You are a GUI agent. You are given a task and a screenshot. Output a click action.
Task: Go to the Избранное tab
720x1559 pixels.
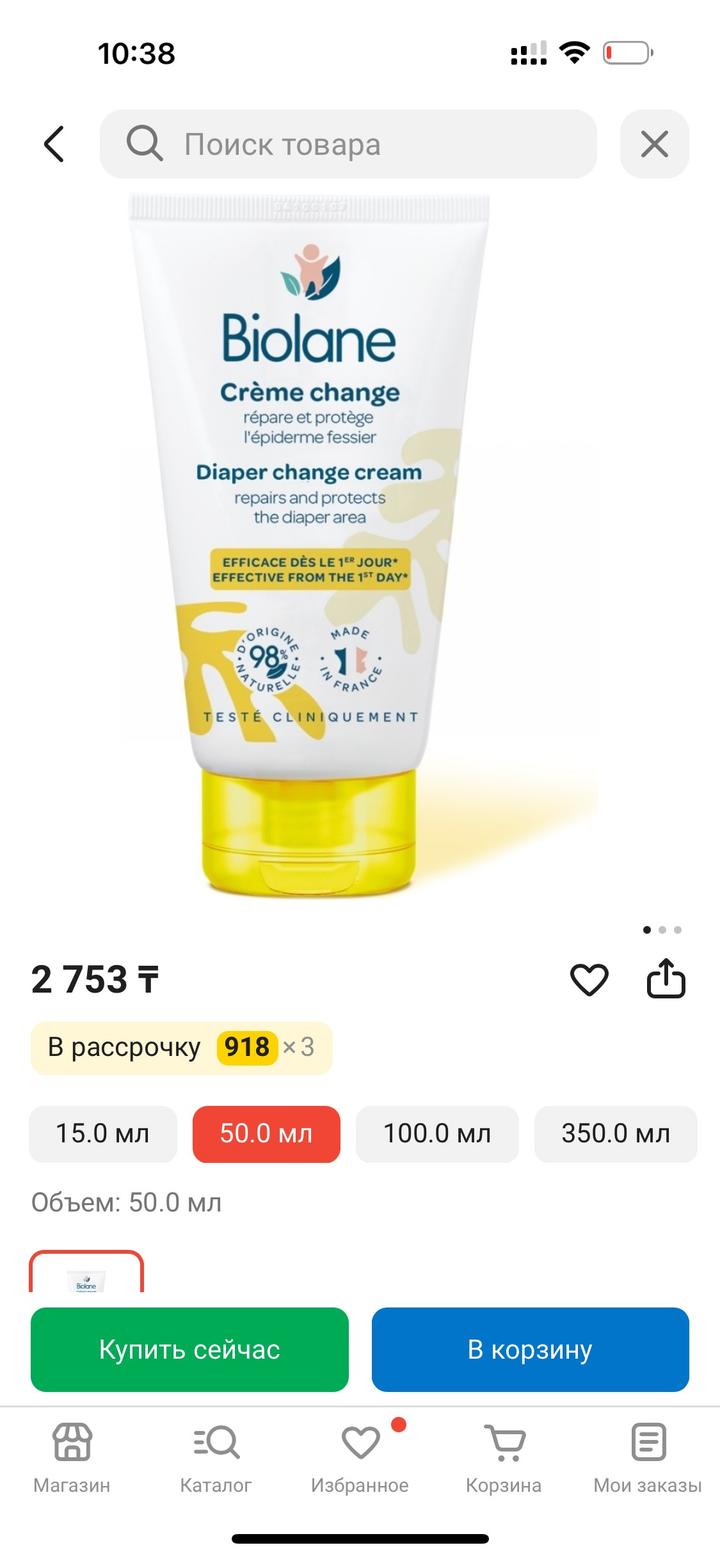360,1459
